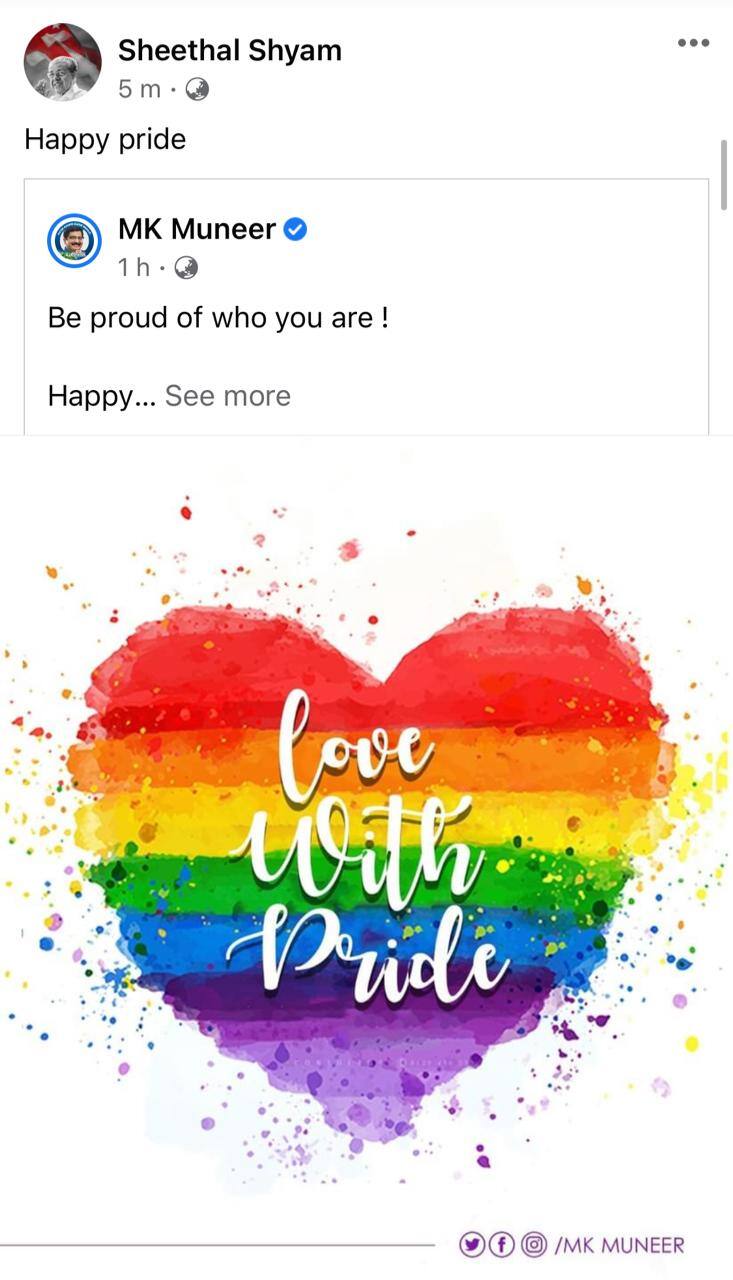Open the post options overflow menu

click(693, 43)
